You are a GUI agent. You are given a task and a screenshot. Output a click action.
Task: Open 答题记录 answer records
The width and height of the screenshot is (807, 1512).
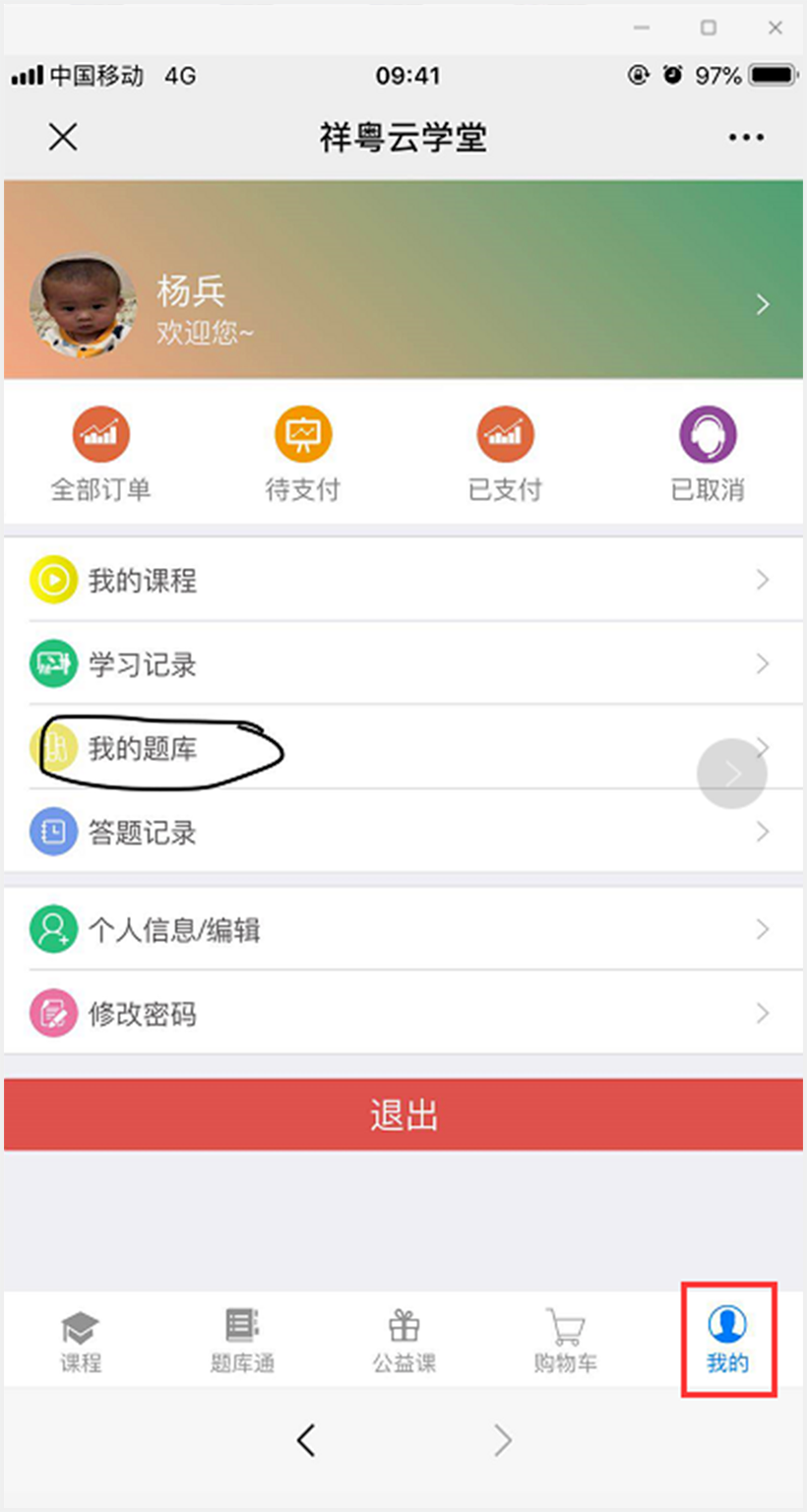click(403, 833)
